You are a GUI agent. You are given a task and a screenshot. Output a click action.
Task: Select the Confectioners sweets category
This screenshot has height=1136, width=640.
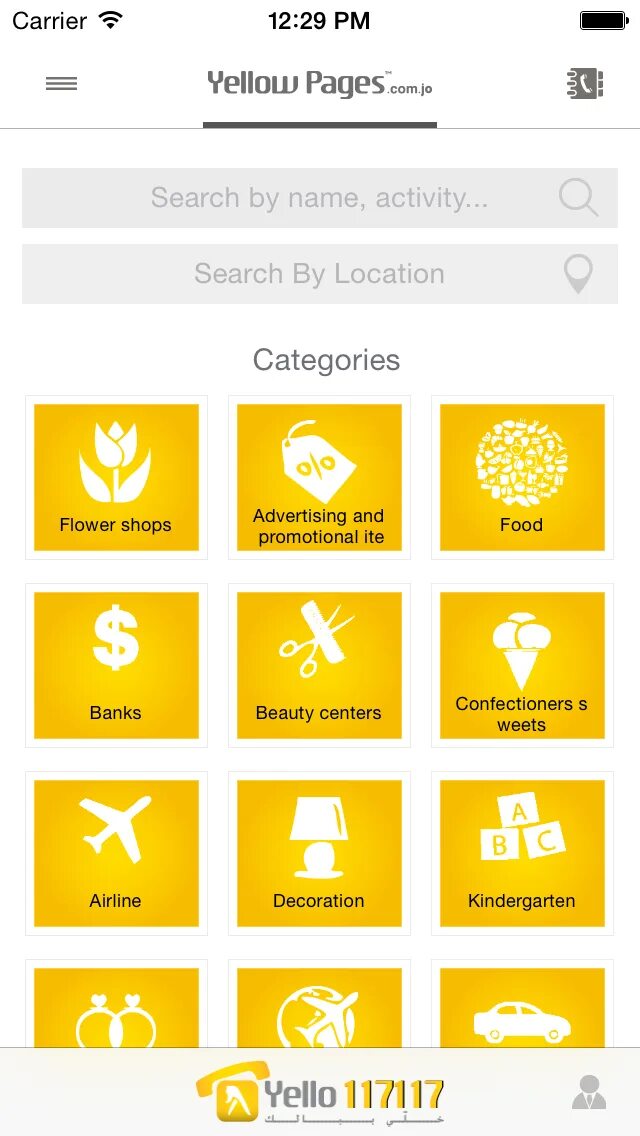[x=522, y=665]
